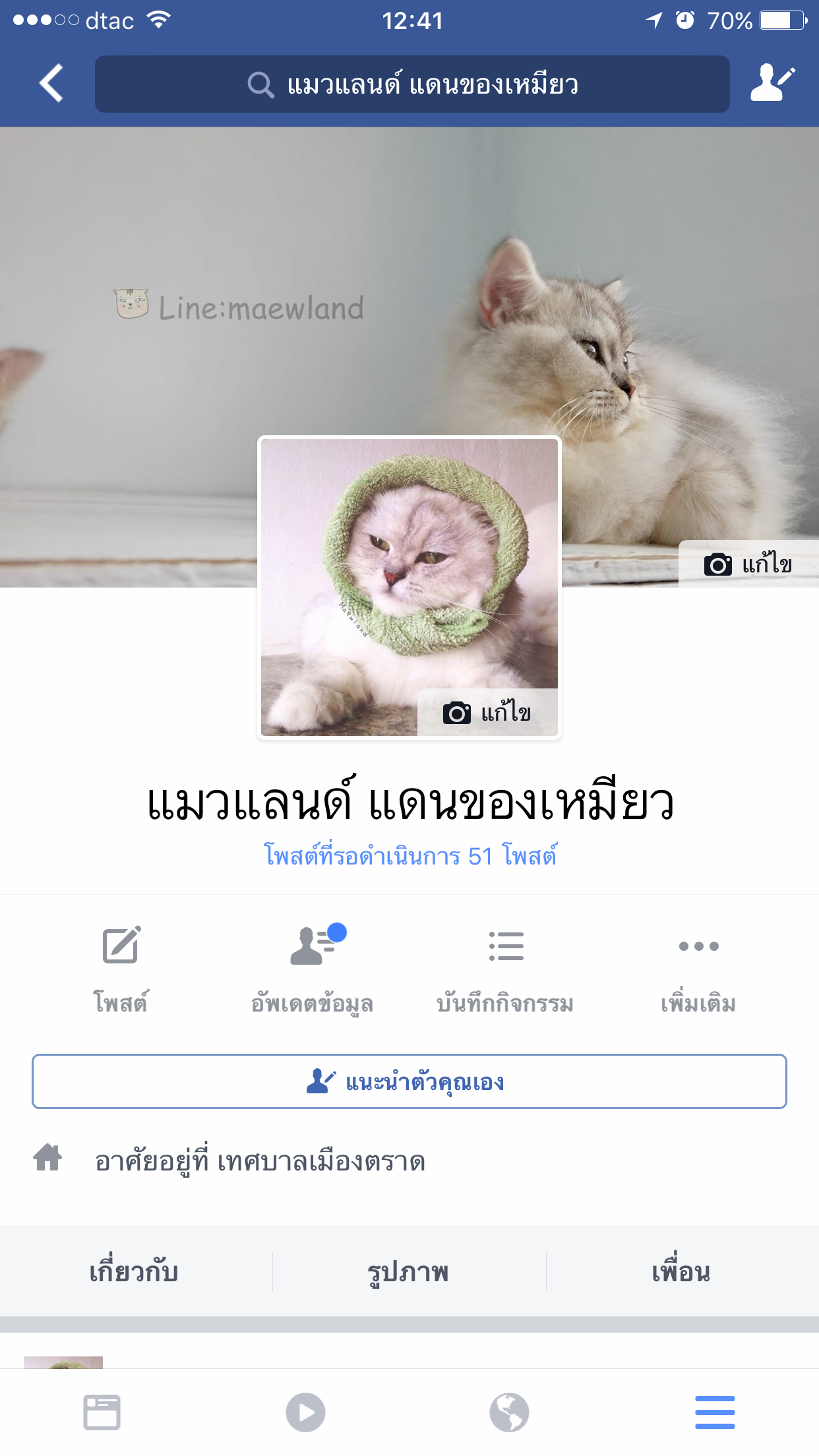Open the search bar at the top

point(412,84)
